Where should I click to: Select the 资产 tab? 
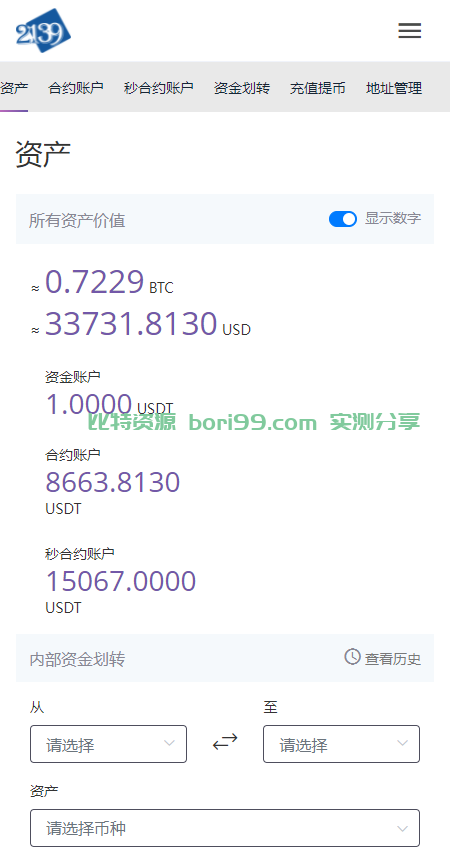(x=14, y=88)
